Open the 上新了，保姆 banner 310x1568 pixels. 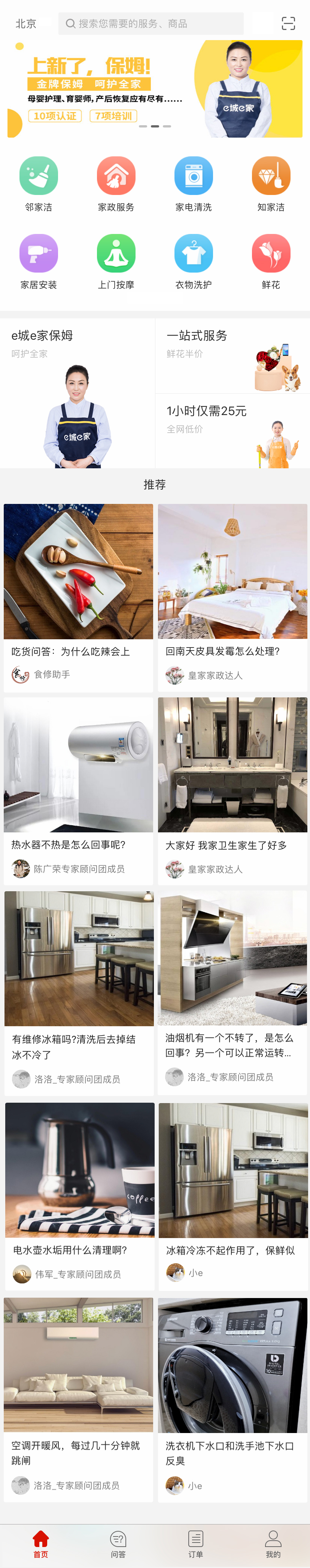pyautogui.click(x=155, y=89)
